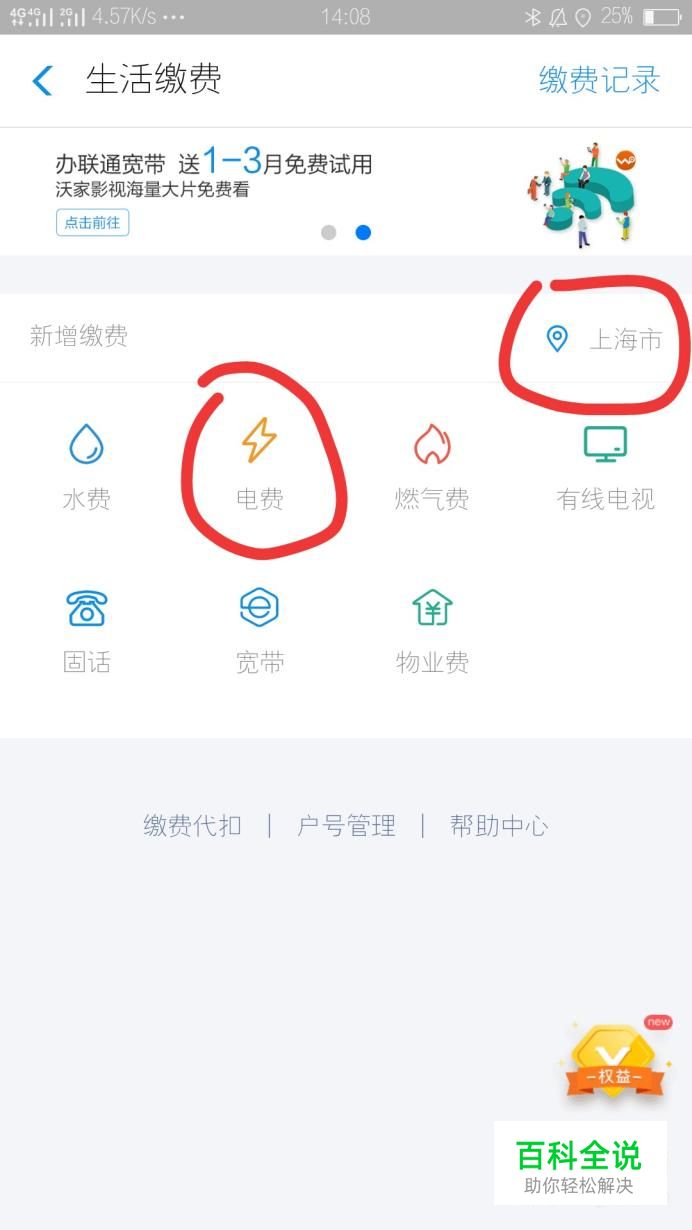The height and width of the screenshot is (1230, 692).
Task: Select 固话 landline payment
Action: click(x=86, y=632)
